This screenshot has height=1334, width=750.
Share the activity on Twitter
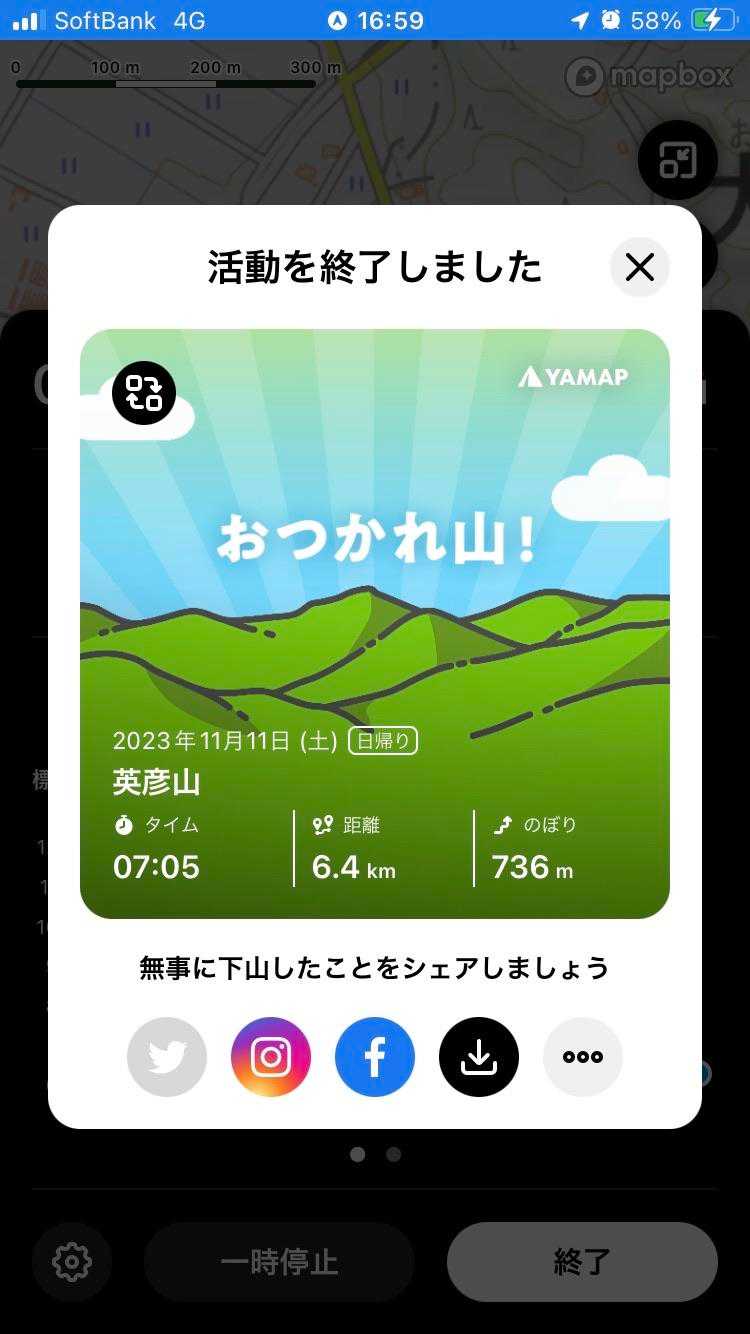[167, 1057]
